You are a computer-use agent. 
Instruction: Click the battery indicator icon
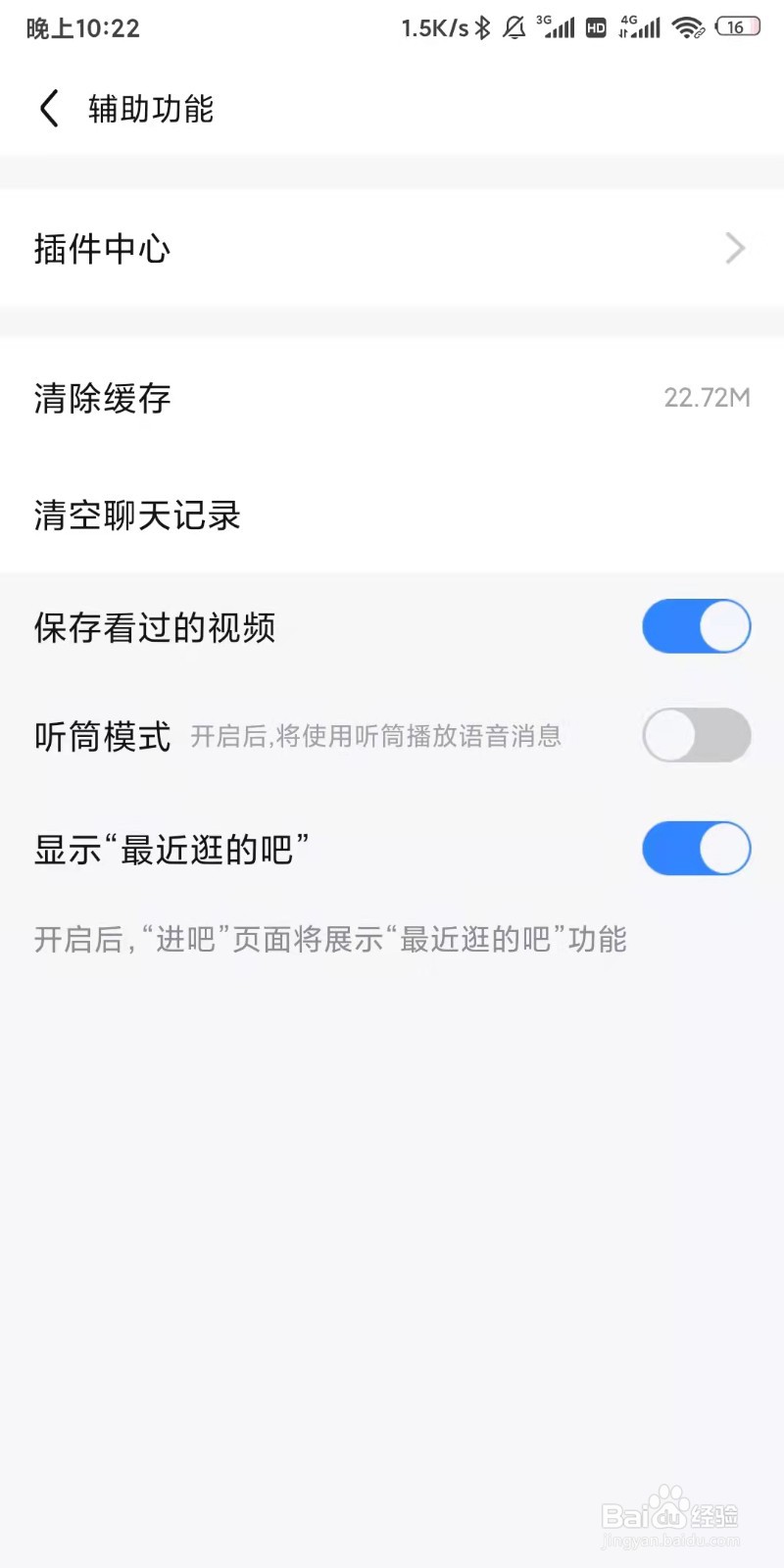coord(736,26)
